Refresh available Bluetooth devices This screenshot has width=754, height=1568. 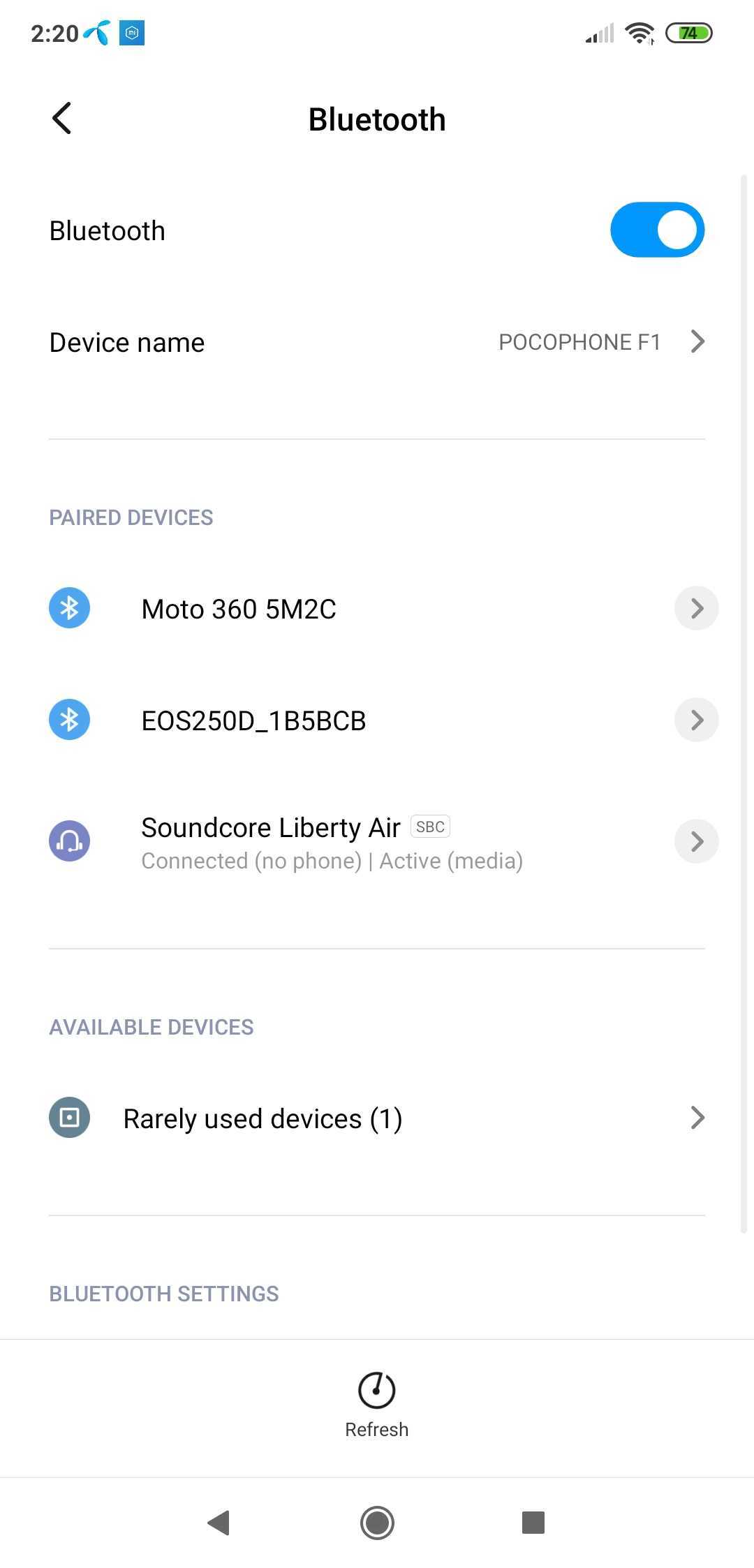point(377,1404)
